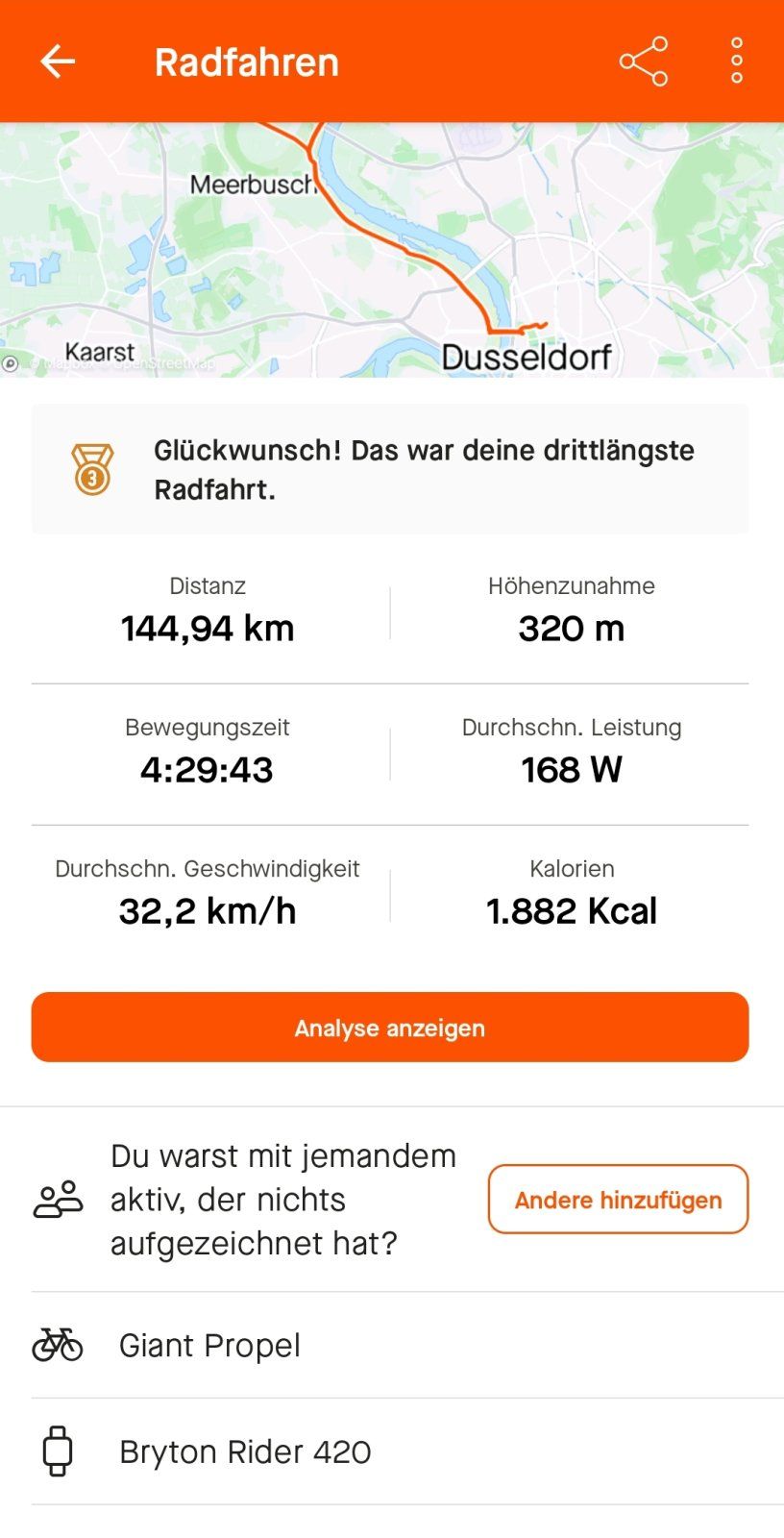Screen dimensions: 784x1538
Task: Open the Giant Propel bike entry
Action: tap(209, 1345)
